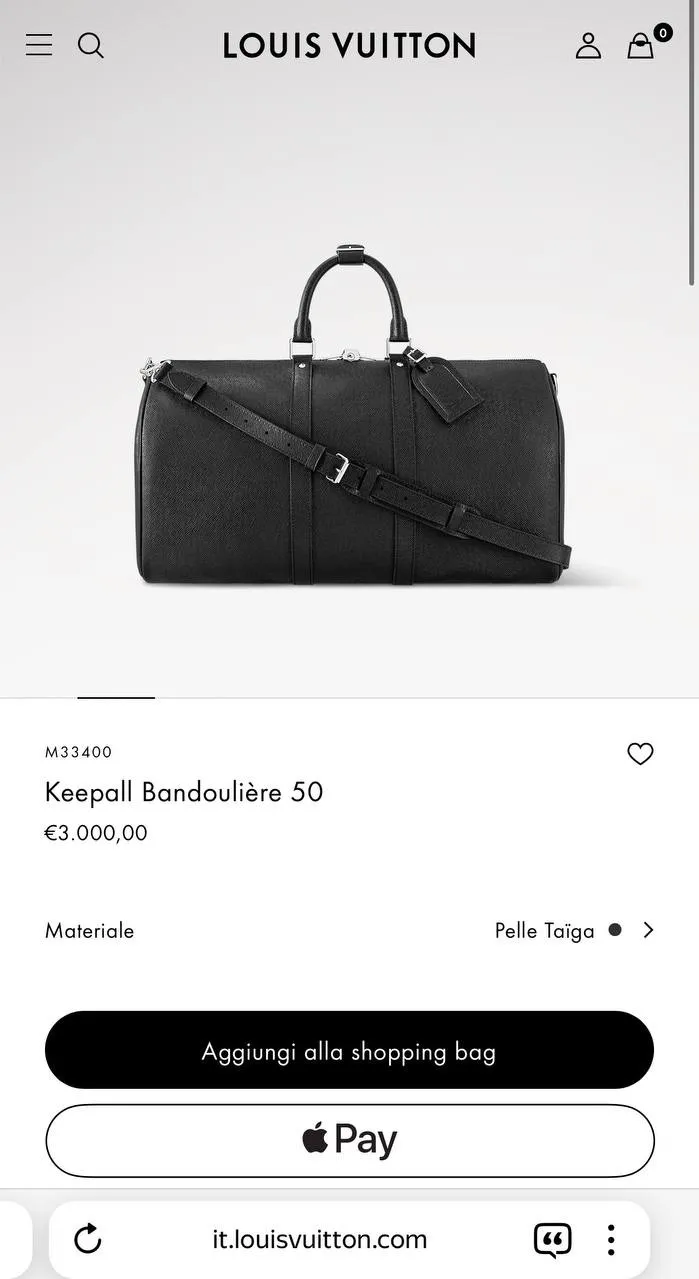699x1279 pixels.
Task: Tap Aggiungi alla shopping bag
Action: [x=349, y=1051]
